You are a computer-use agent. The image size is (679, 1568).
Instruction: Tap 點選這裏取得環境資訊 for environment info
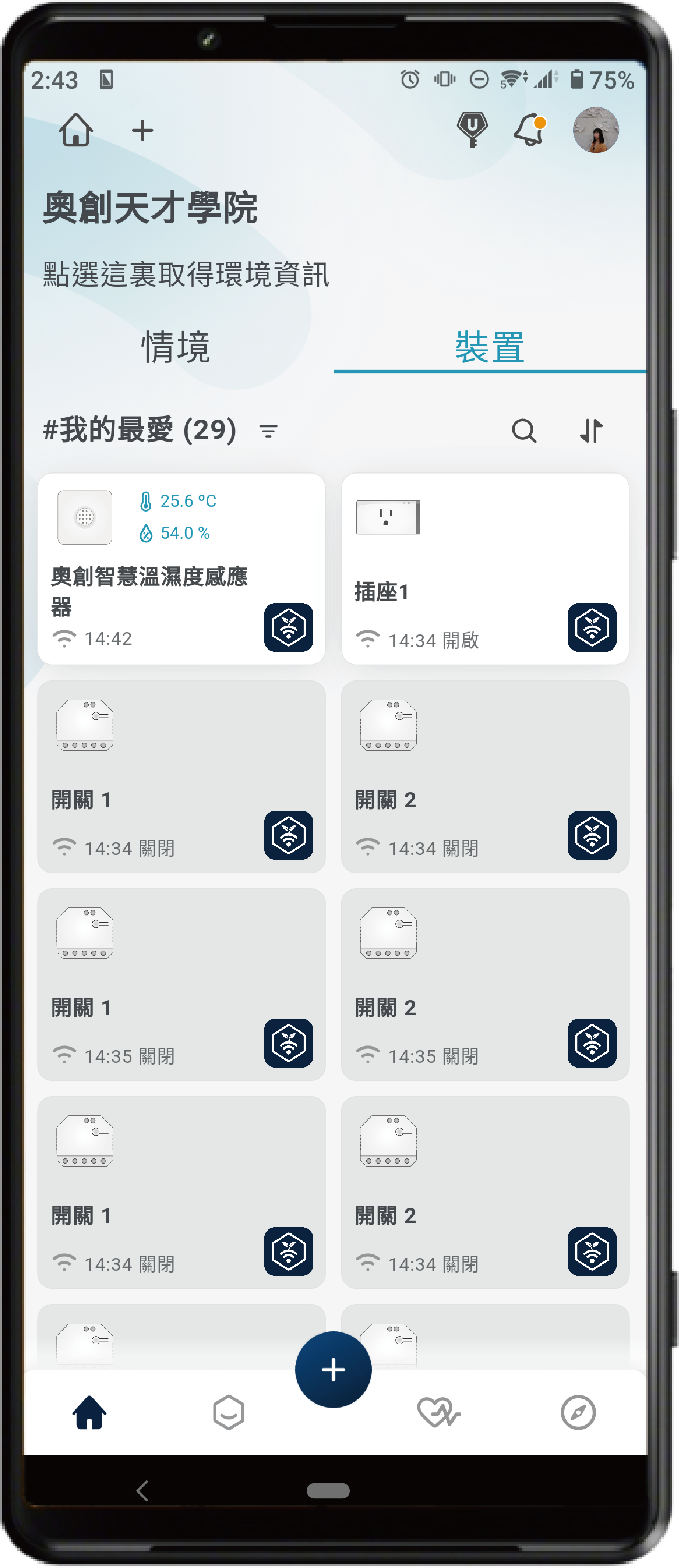pos(186,275)
